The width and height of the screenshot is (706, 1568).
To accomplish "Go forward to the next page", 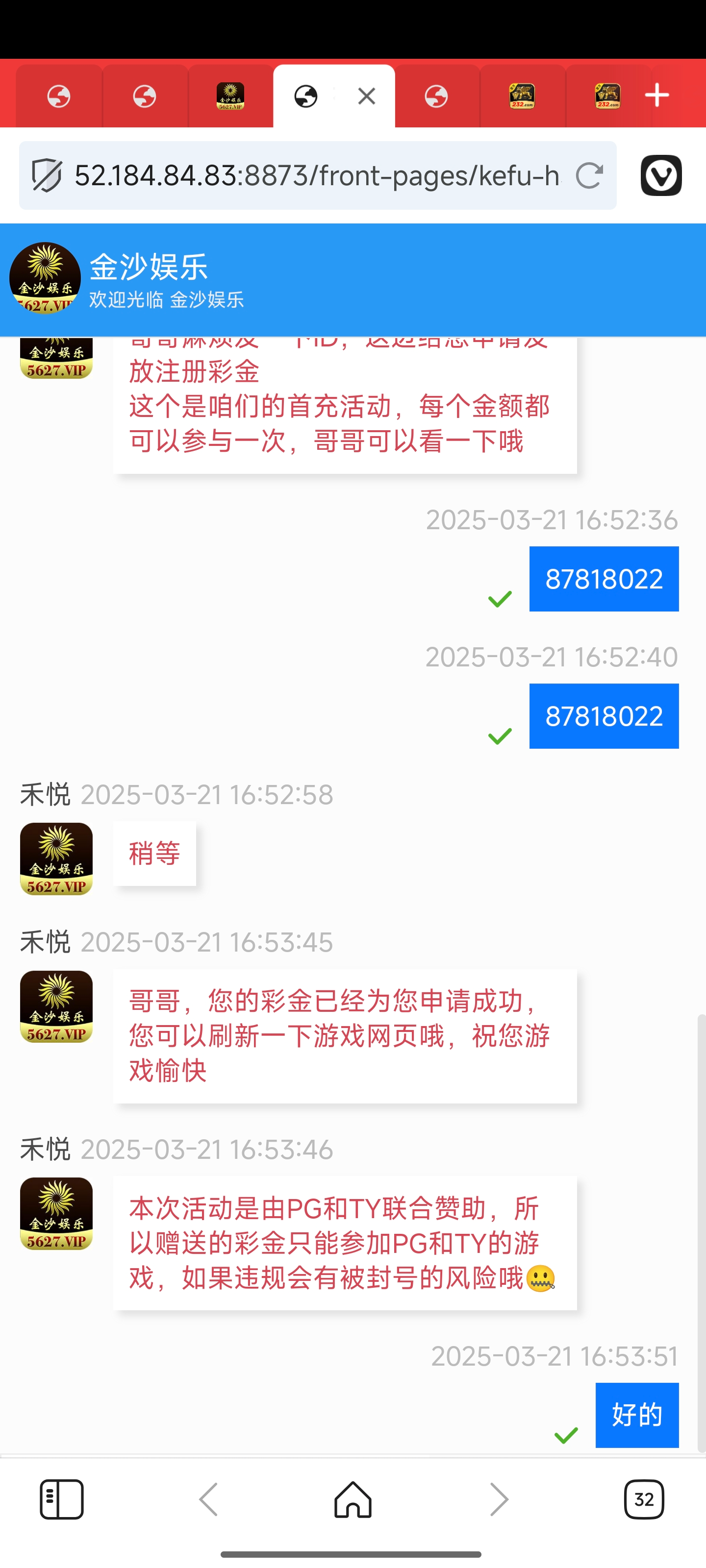I will 499,1499.
